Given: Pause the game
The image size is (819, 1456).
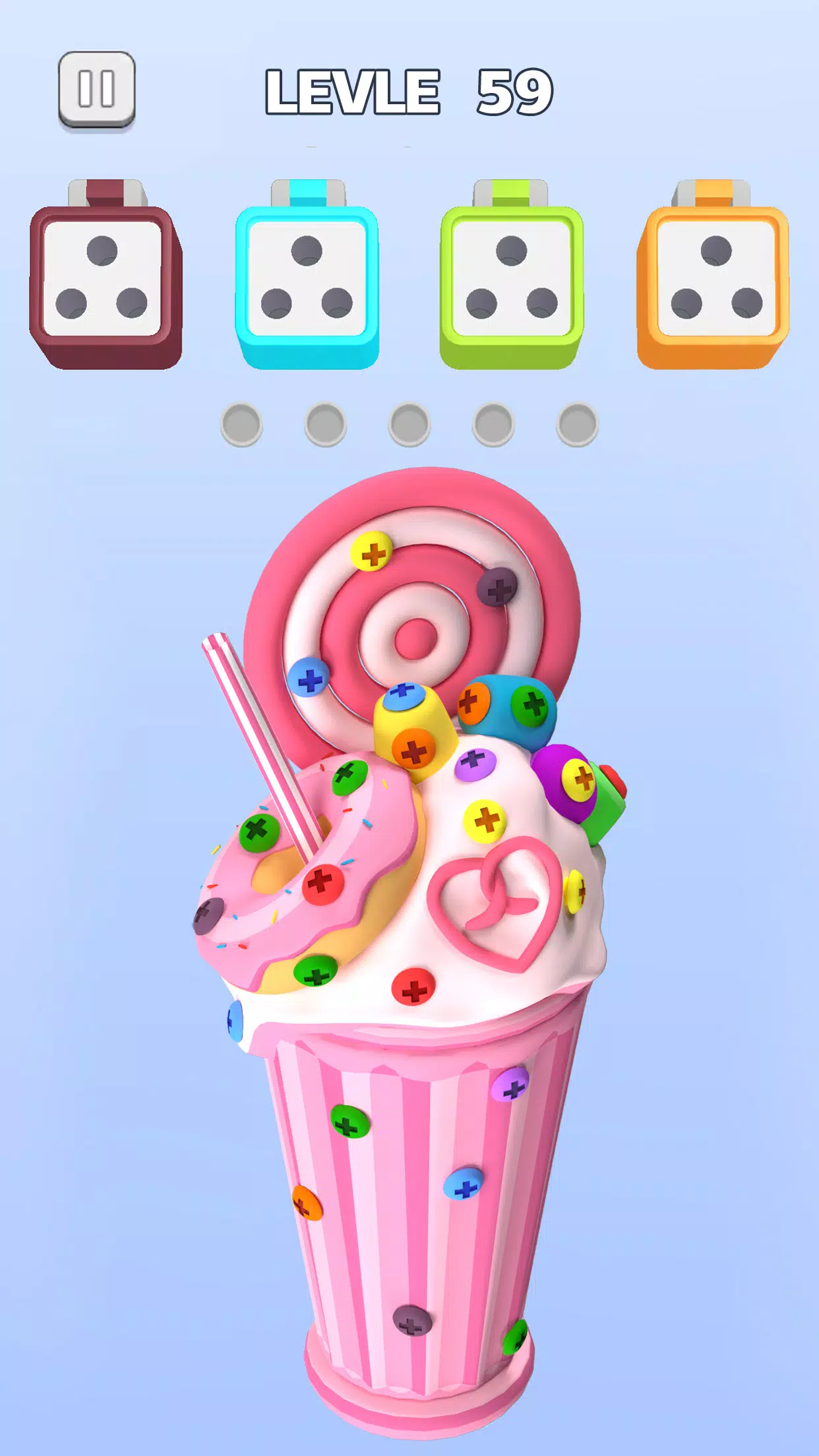Looking at the screenshot, I should pos(97,89).
